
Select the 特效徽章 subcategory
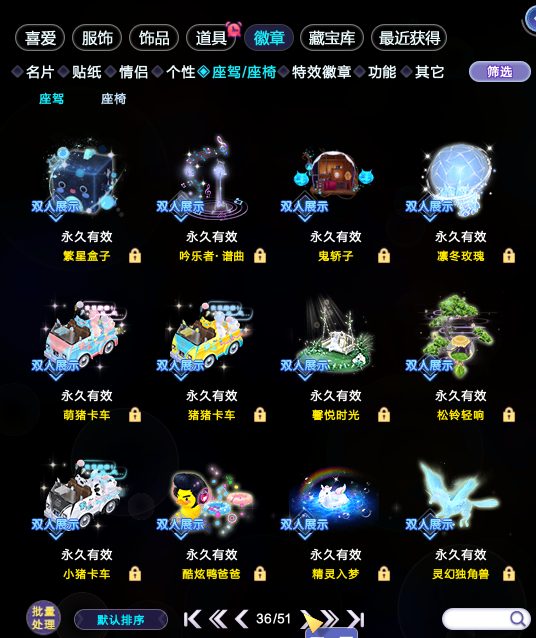click(x=322, y=72)
